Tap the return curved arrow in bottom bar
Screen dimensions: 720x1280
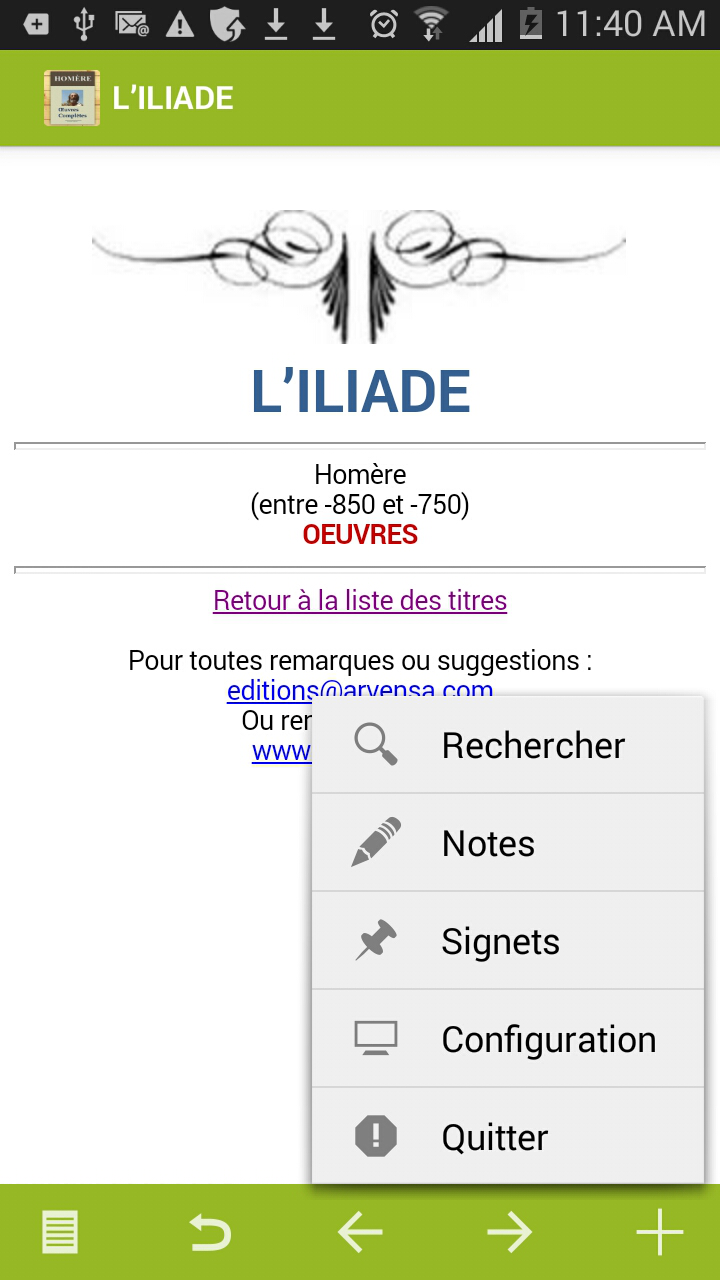tap(210, 1232)
